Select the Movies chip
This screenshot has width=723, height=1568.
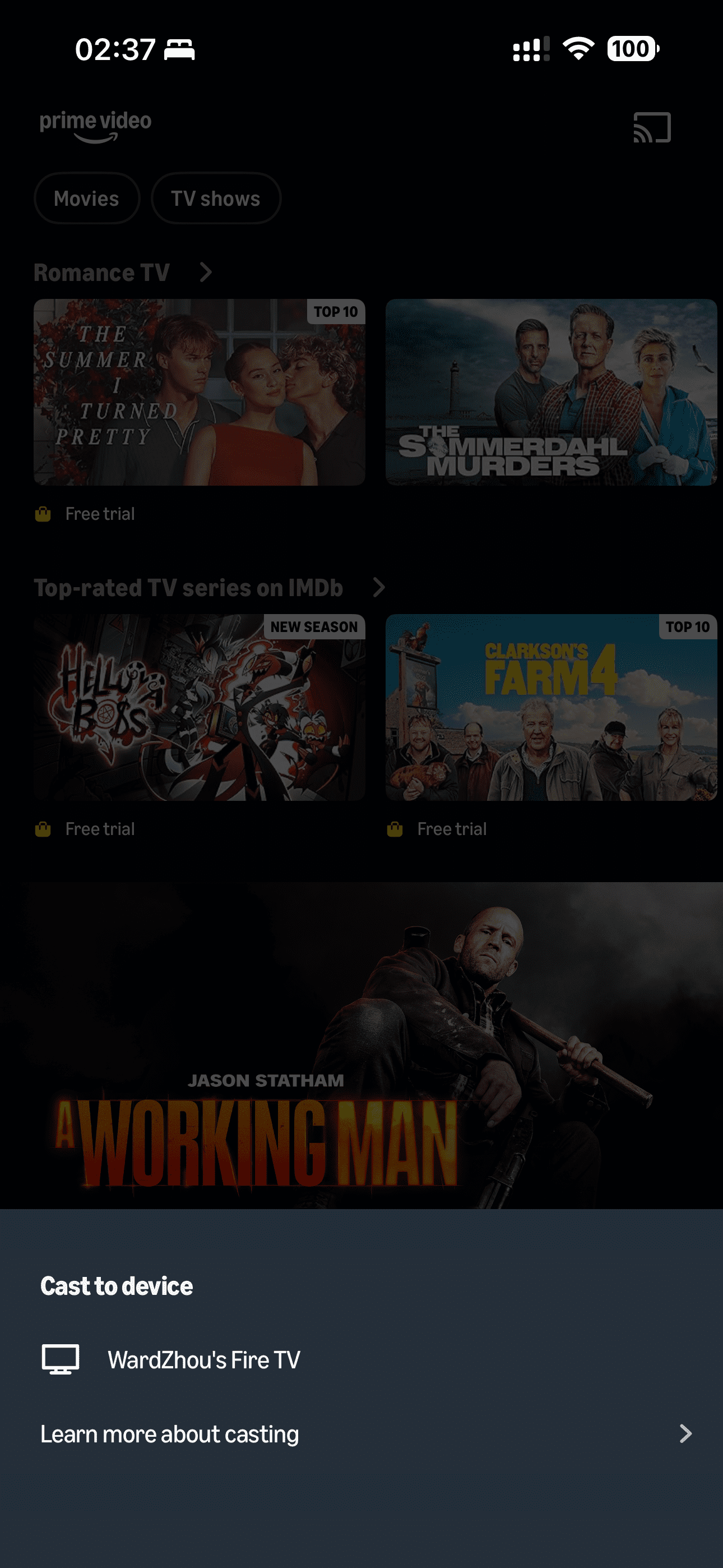click(86, 199)
